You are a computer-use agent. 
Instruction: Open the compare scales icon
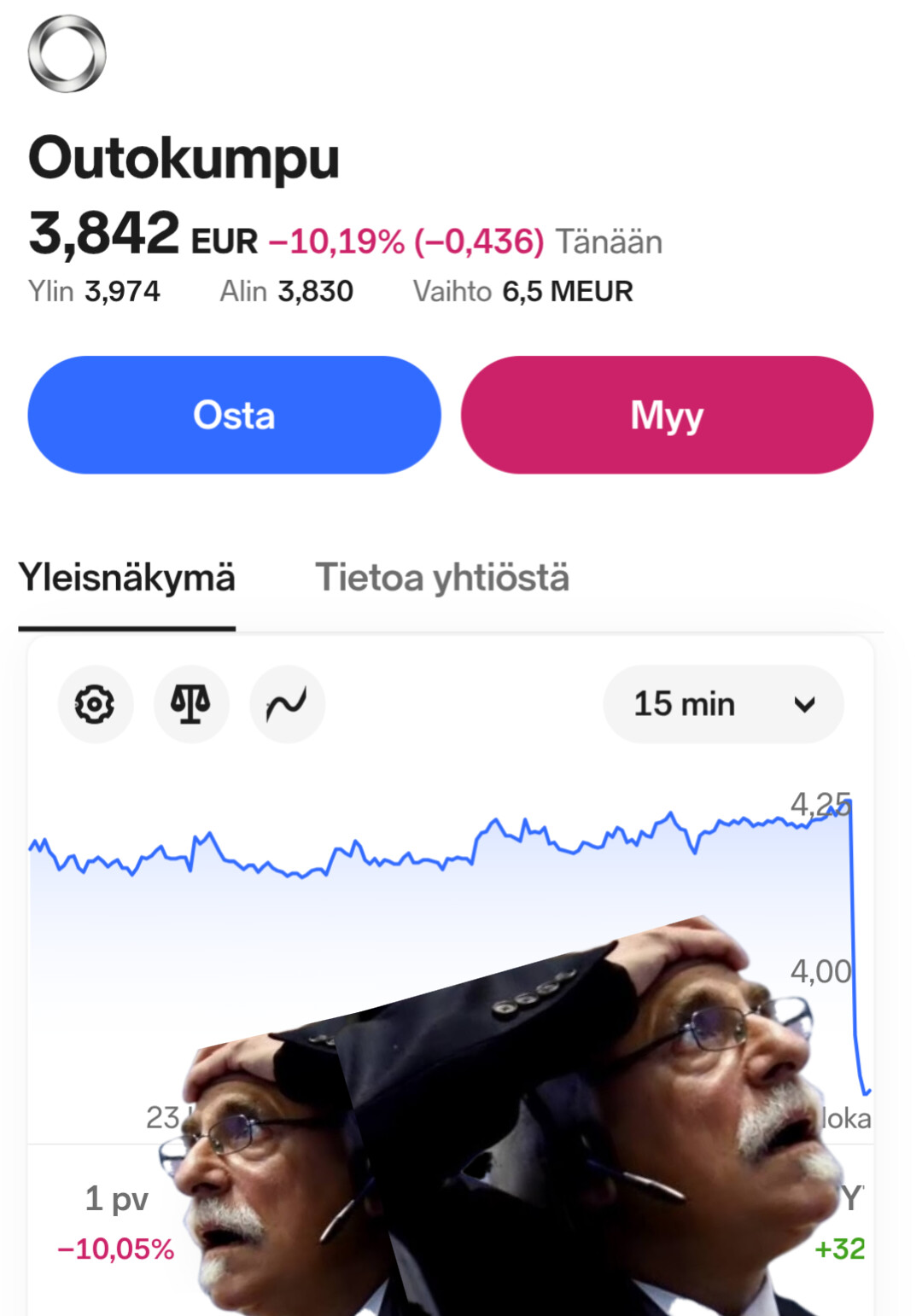(190, 704)
